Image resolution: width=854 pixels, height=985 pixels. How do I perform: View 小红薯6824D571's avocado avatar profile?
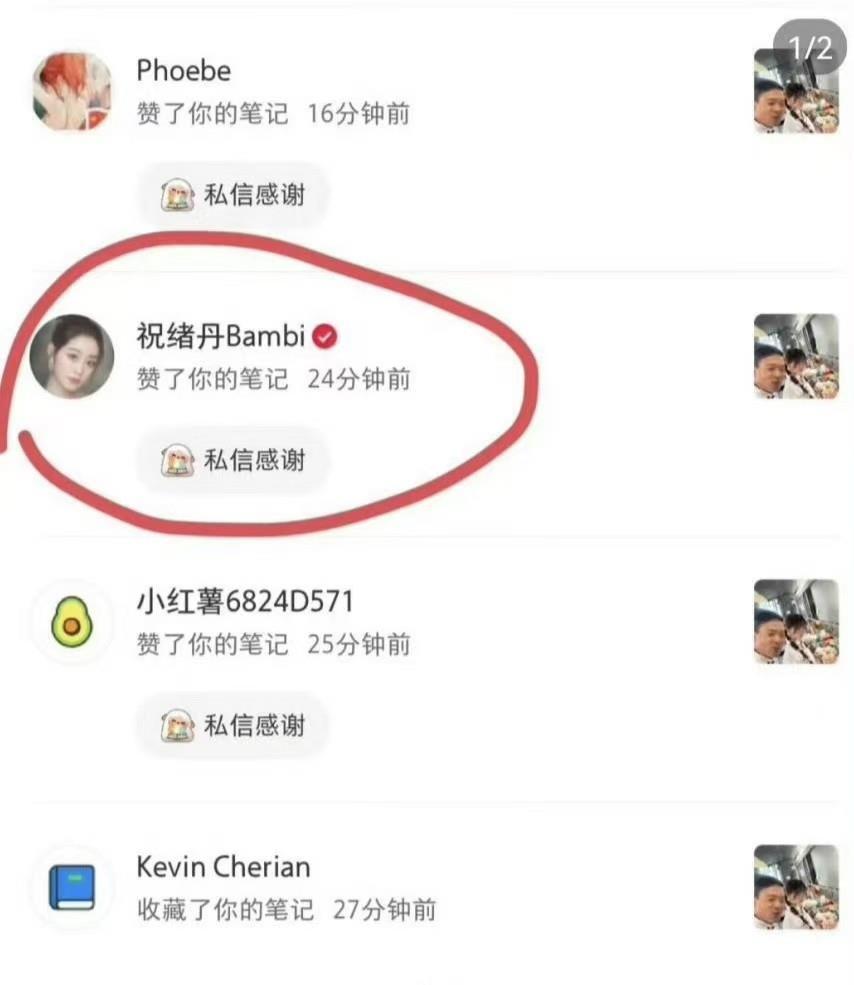tap(72, 623)
